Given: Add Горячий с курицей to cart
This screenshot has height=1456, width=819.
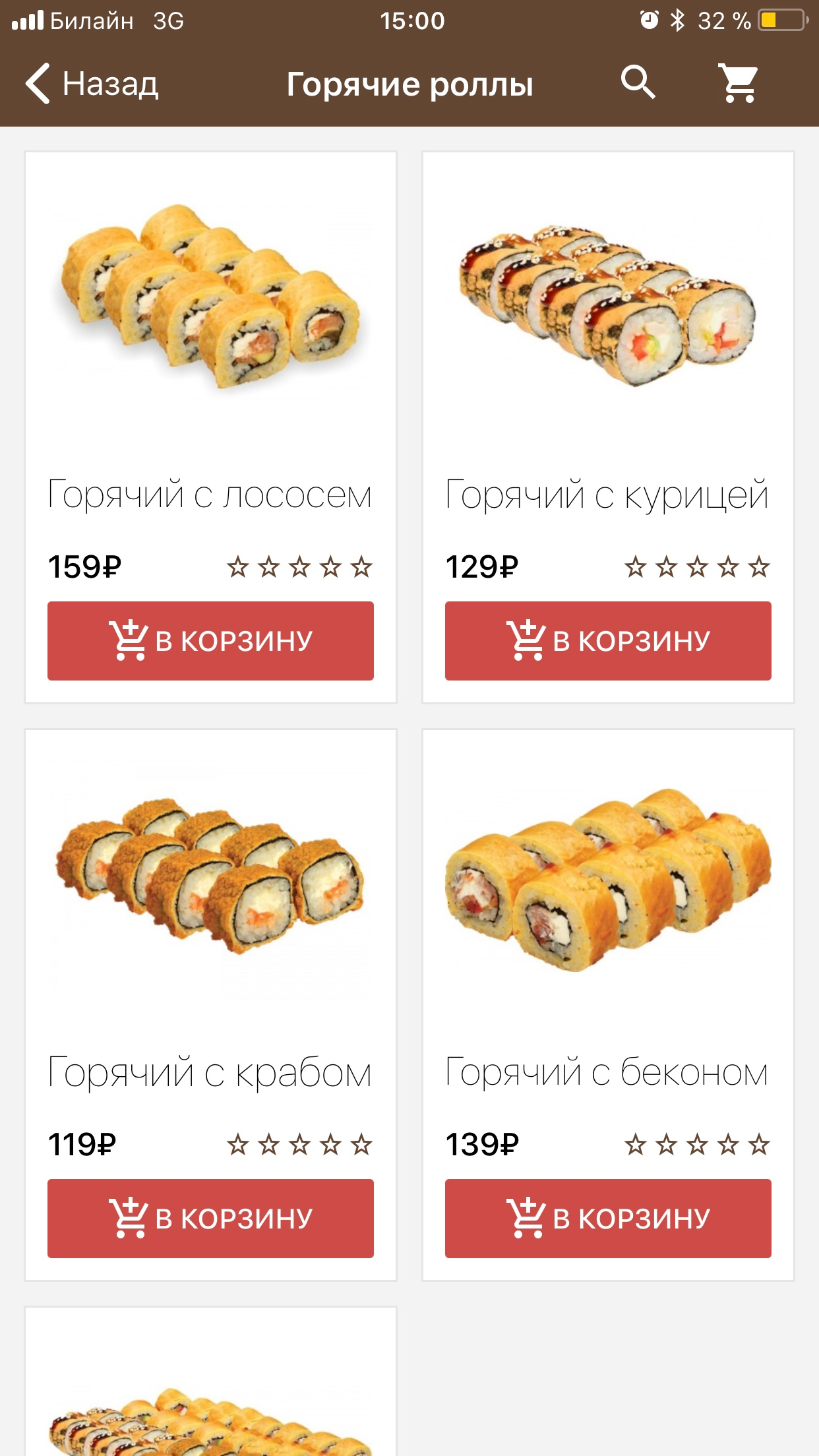Looking at the screenshot, I should point(607,640).
